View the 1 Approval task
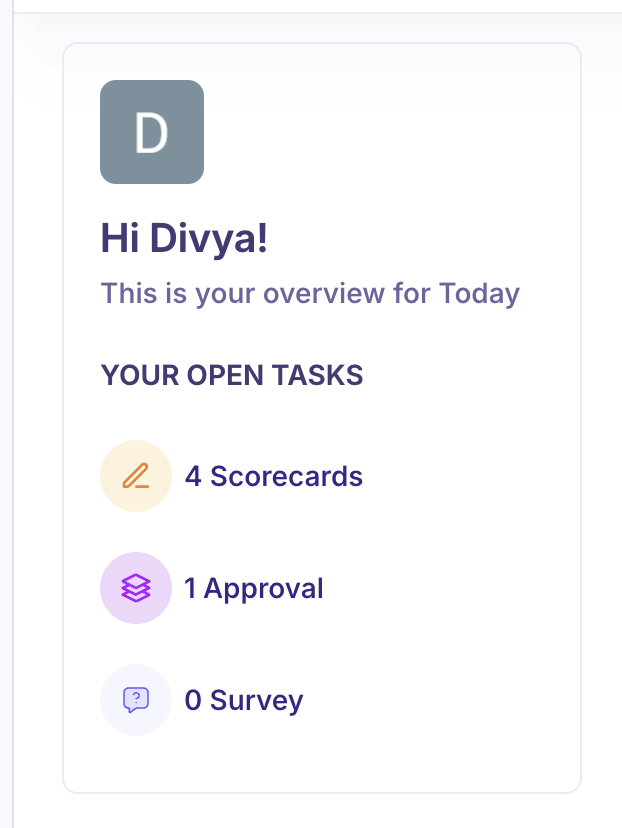This screenshot has width=622, height=828. coord(253,588)
